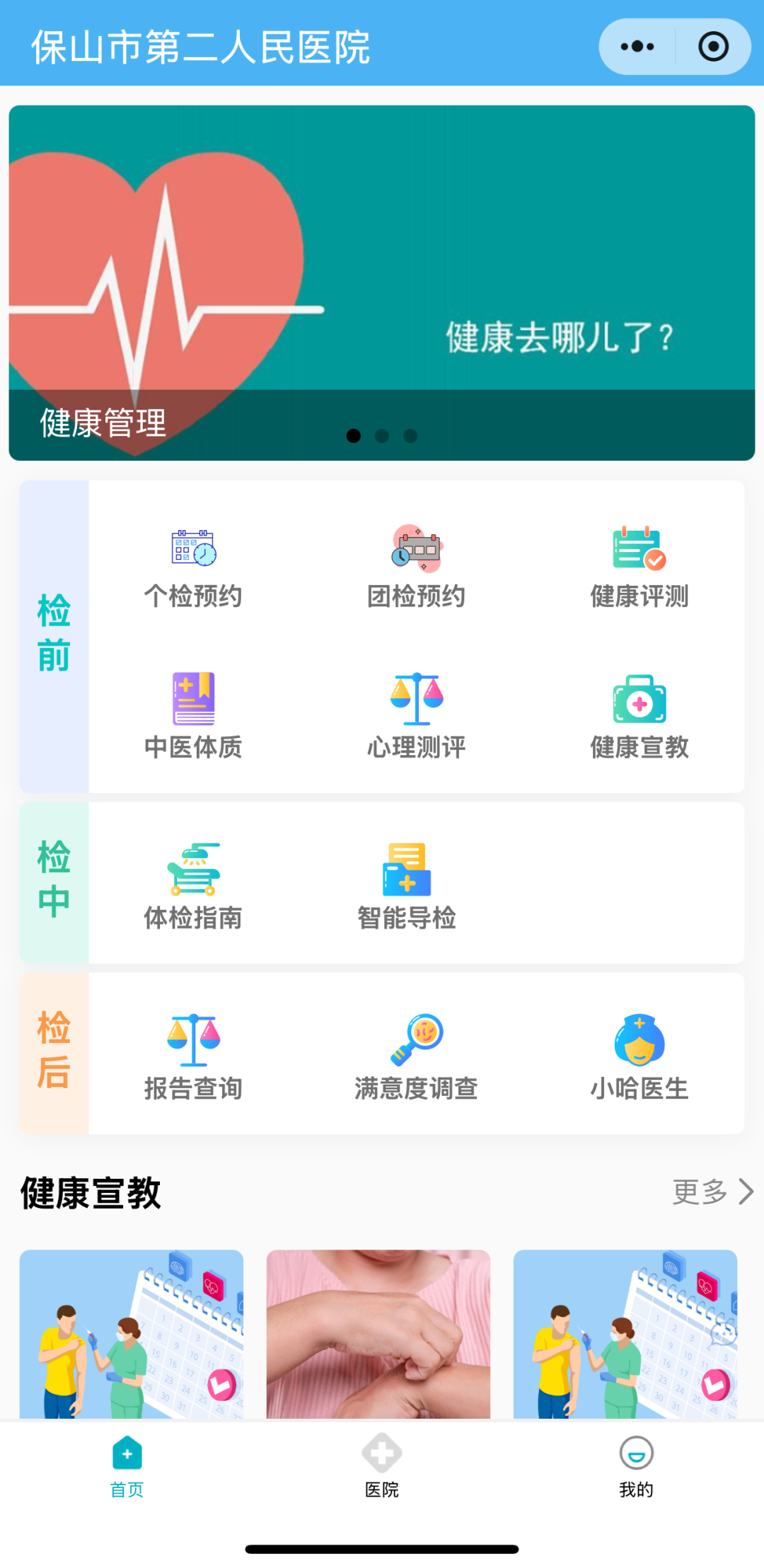Tap 更多 to see more health articles
Screen dimensions: 764x1568
[711, 1192]
